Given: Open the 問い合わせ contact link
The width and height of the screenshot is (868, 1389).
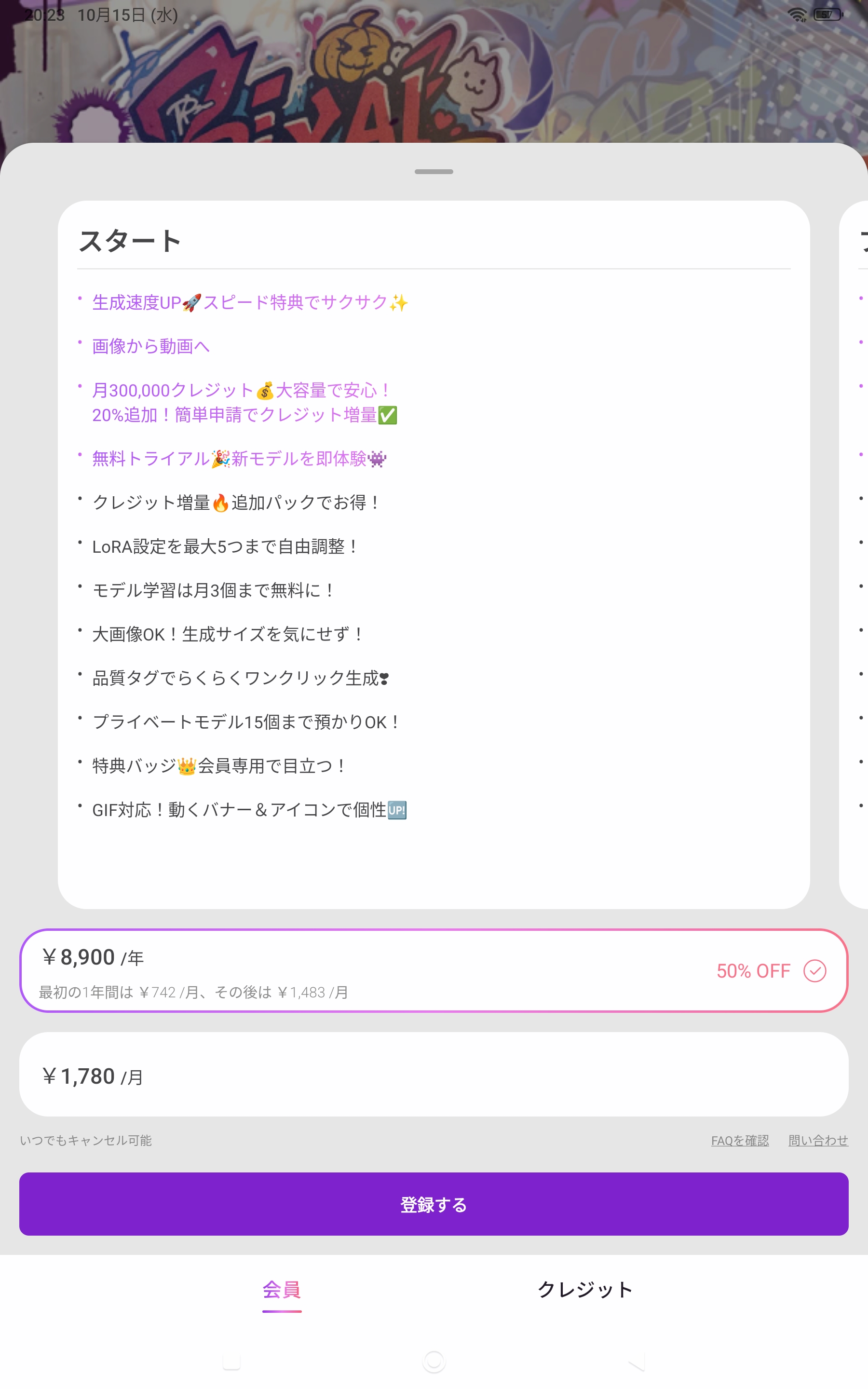Looking at the screenshot, I should (817, 1141).
